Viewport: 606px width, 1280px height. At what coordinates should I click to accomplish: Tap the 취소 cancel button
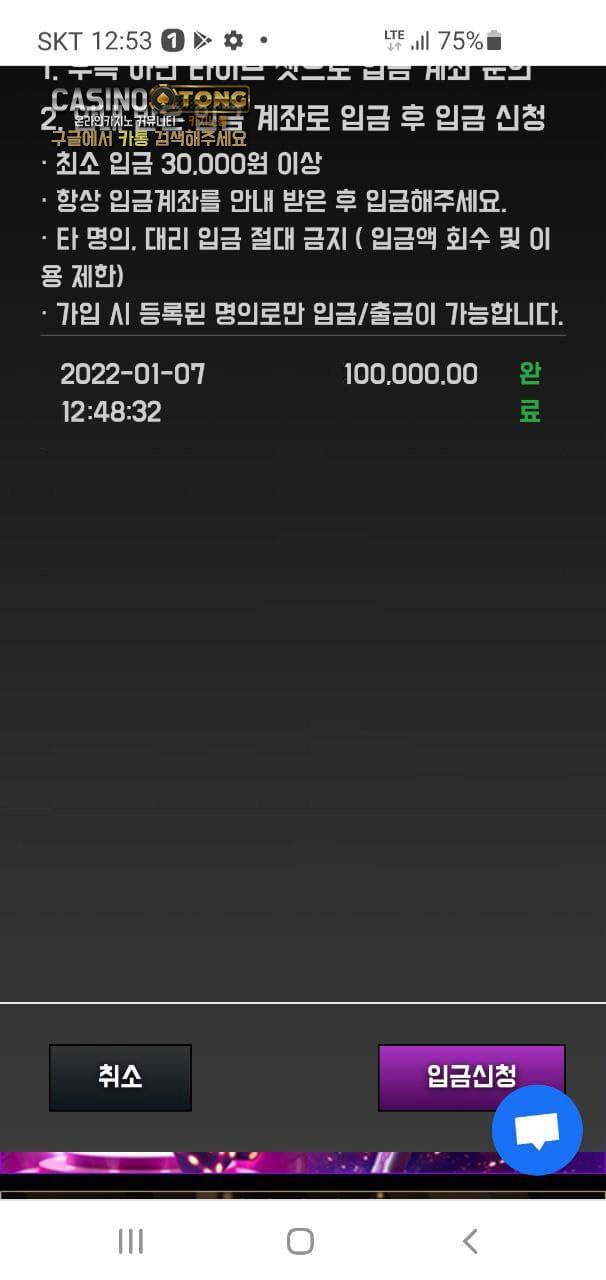(x=120, y=1077)
